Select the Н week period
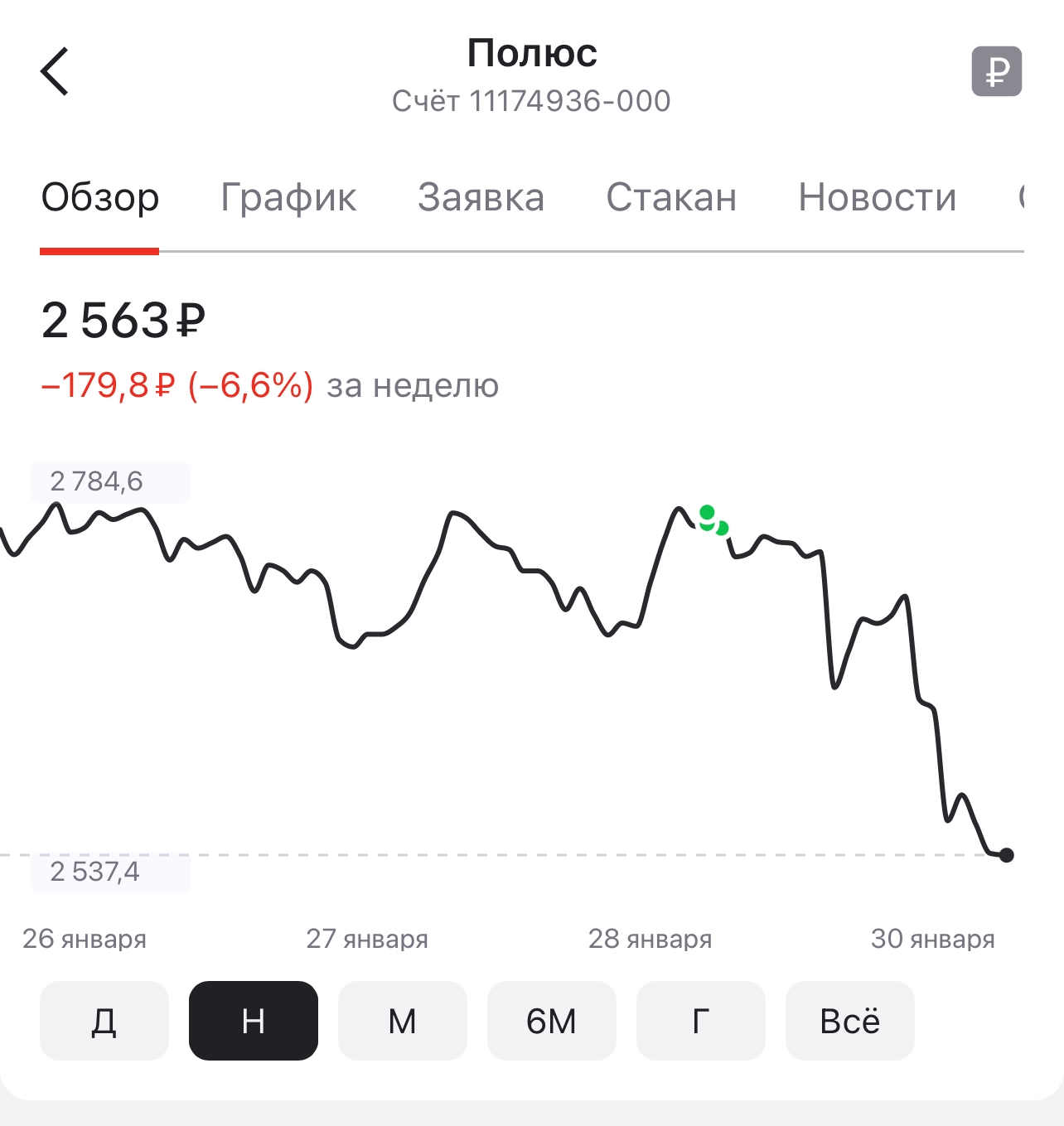The width and height of the screenshot is (1064, 1126). [254, 1021]
